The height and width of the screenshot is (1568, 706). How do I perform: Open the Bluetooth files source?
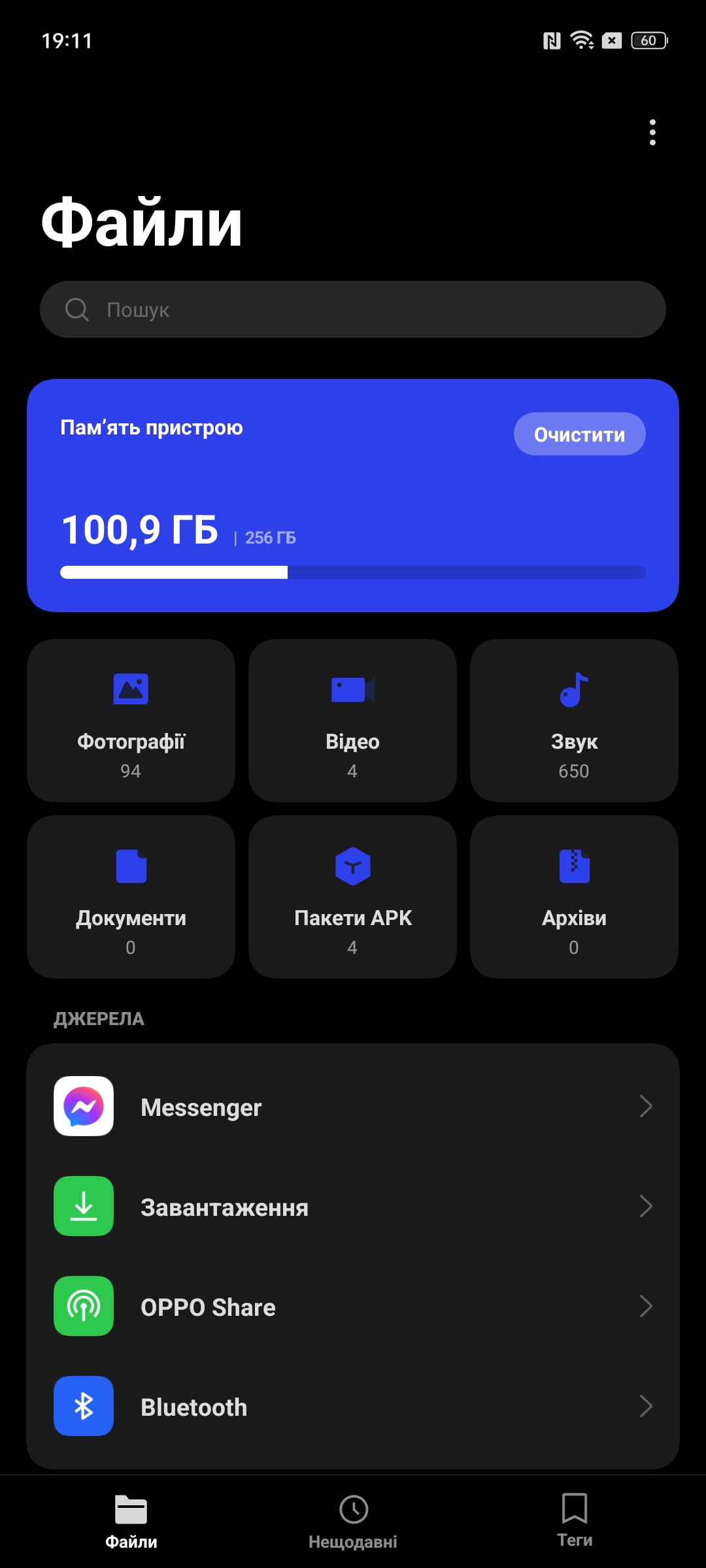353,1407
